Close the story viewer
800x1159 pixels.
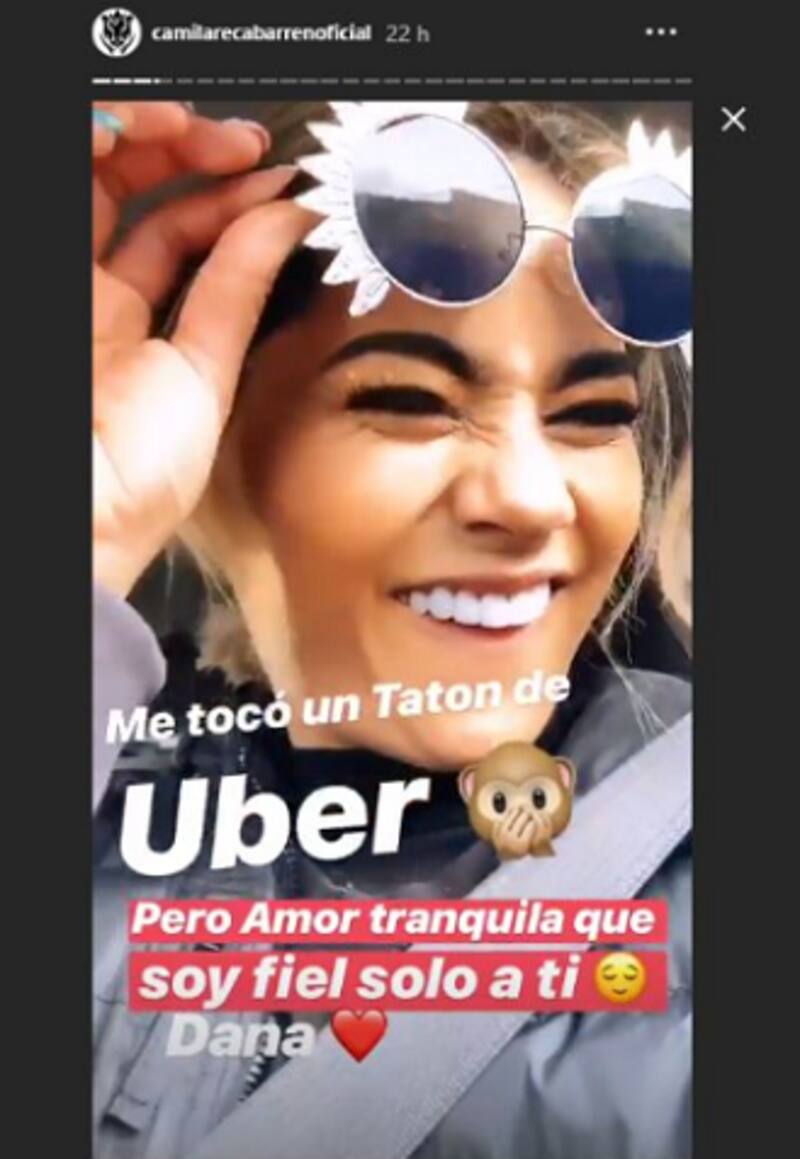733,120
